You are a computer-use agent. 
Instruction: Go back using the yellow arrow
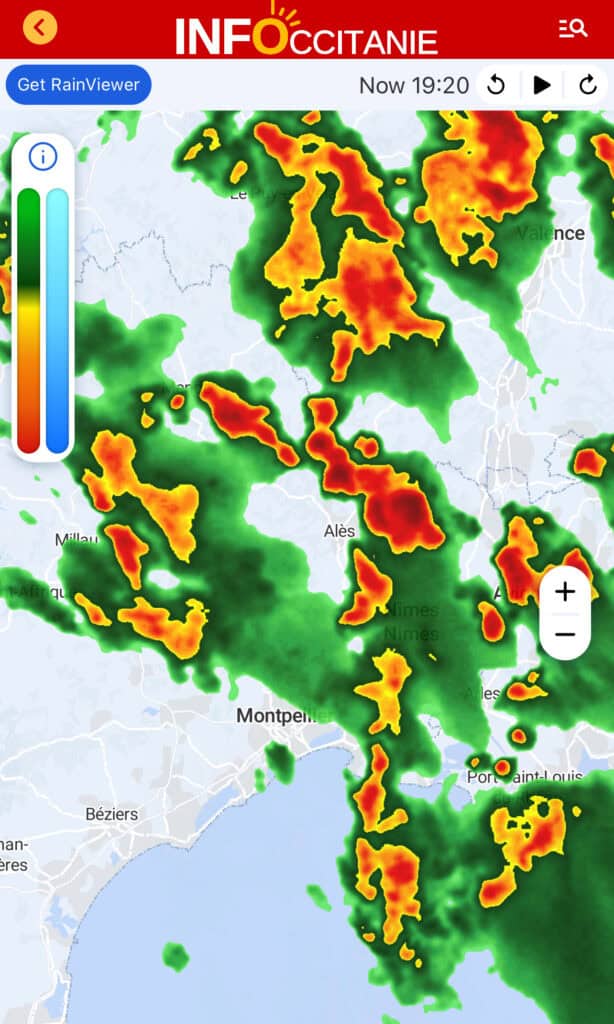coord(40,27)
